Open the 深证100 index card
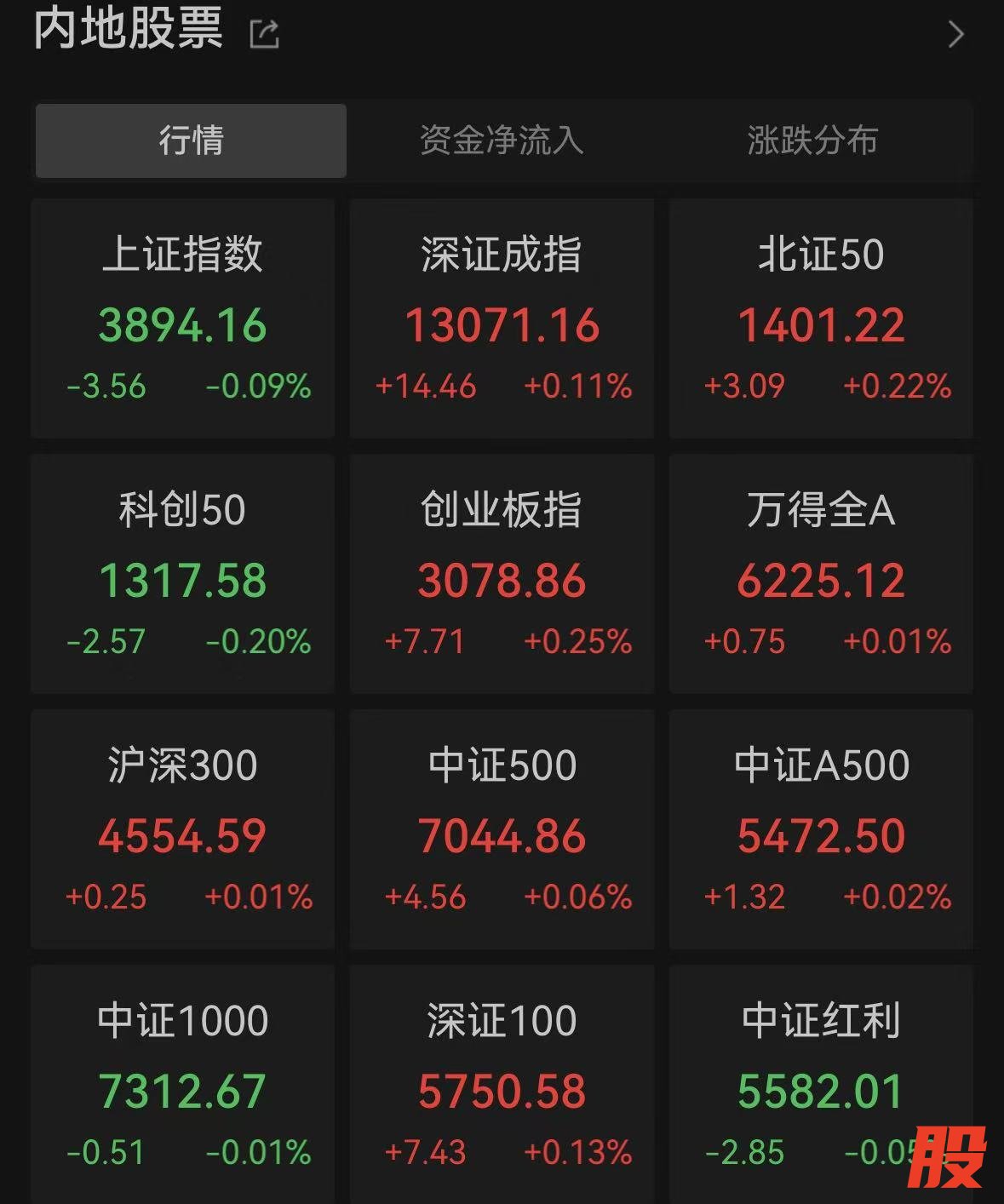 tap(502, 1083)
